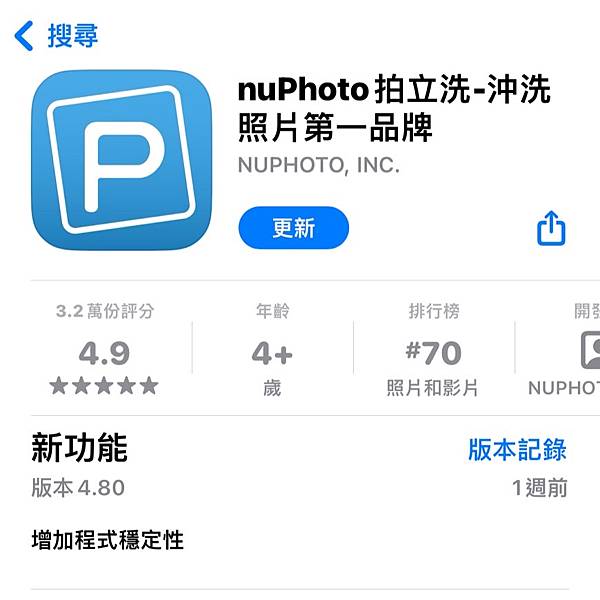Viewport: 600px width, 600px height.
Task: Open 版本記錄 link
Action: (x=517, y=449)
